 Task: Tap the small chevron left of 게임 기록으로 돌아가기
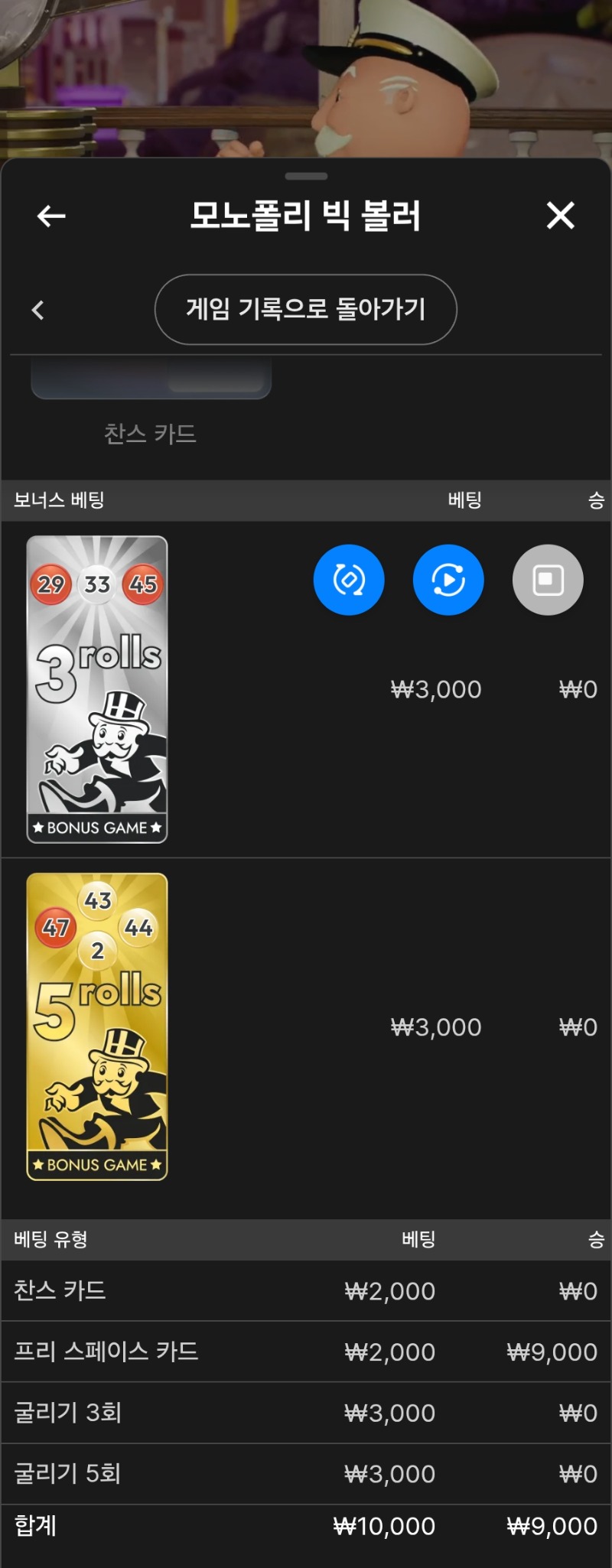coord(37,310)
